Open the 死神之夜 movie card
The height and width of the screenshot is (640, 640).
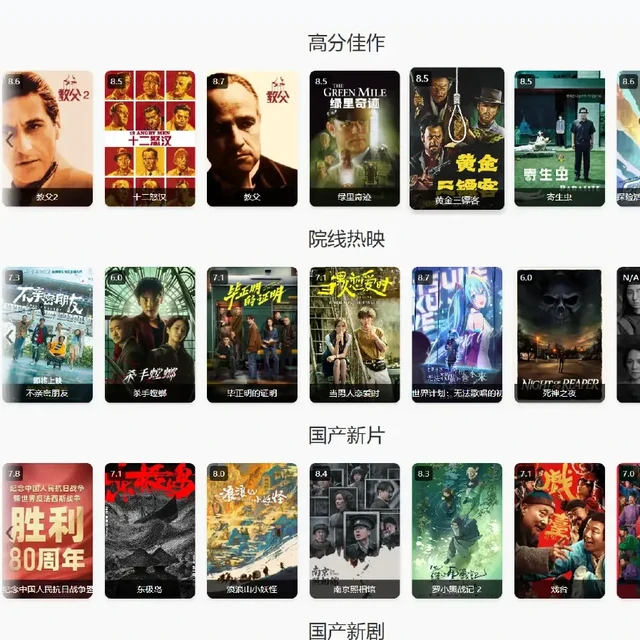[x=559, y=334]
